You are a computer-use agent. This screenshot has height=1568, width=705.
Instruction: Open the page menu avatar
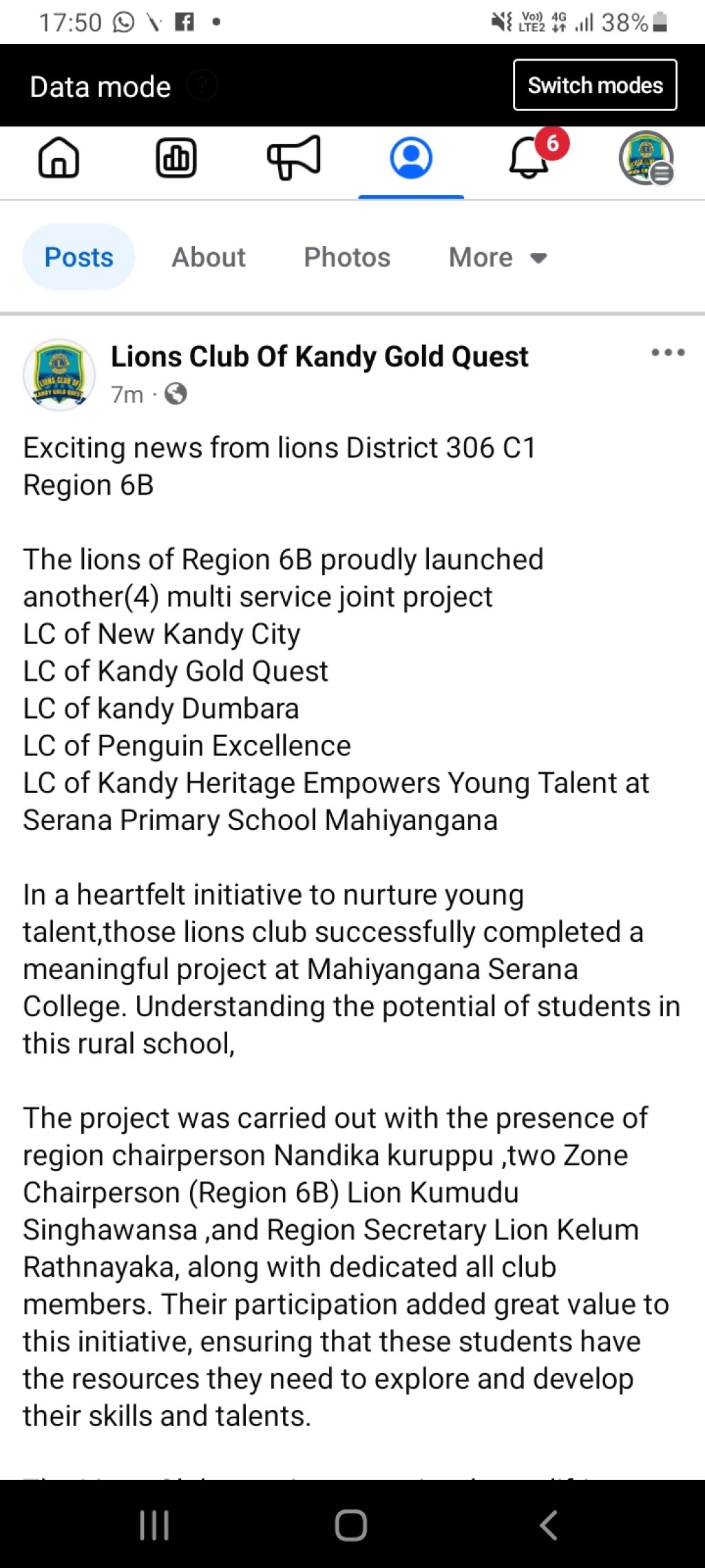pos(646,158)
